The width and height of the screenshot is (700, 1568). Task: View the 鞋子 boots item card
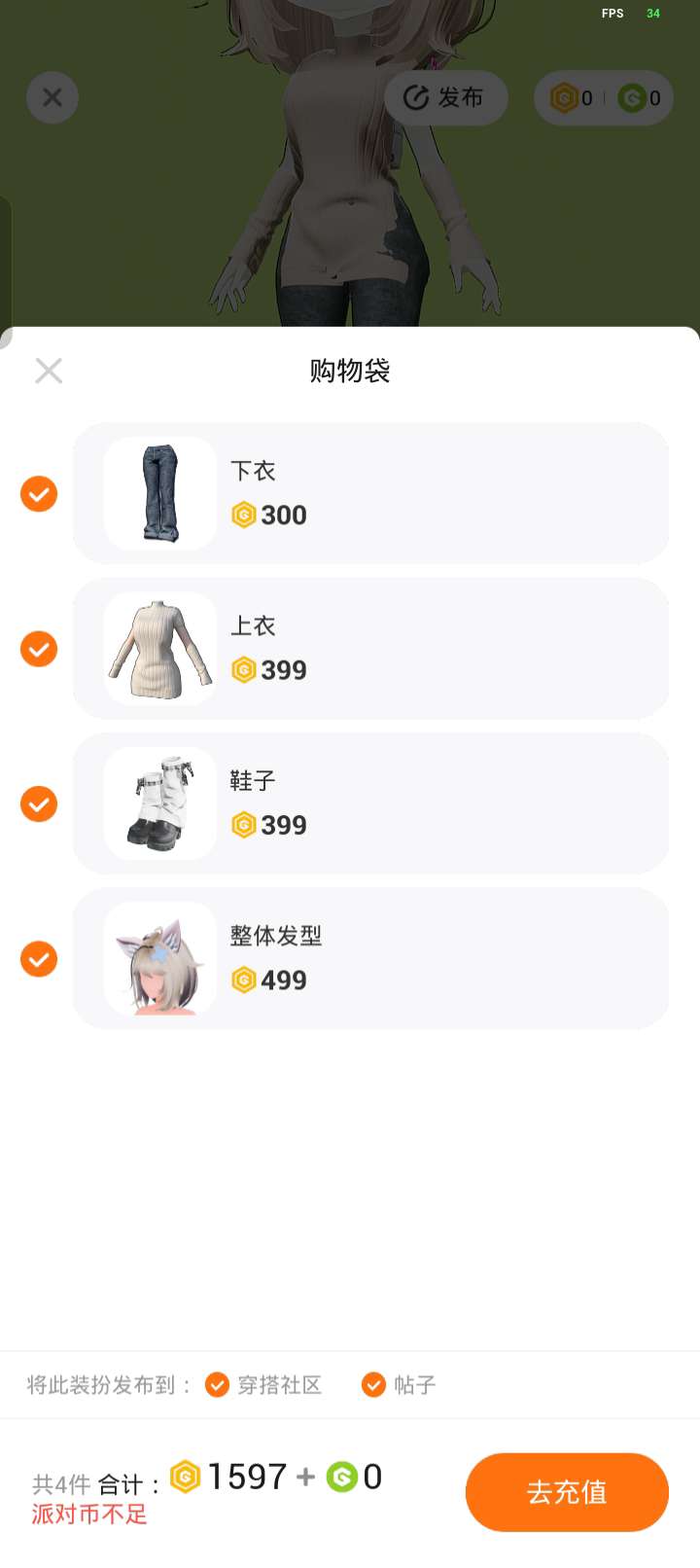coord(370,804)
